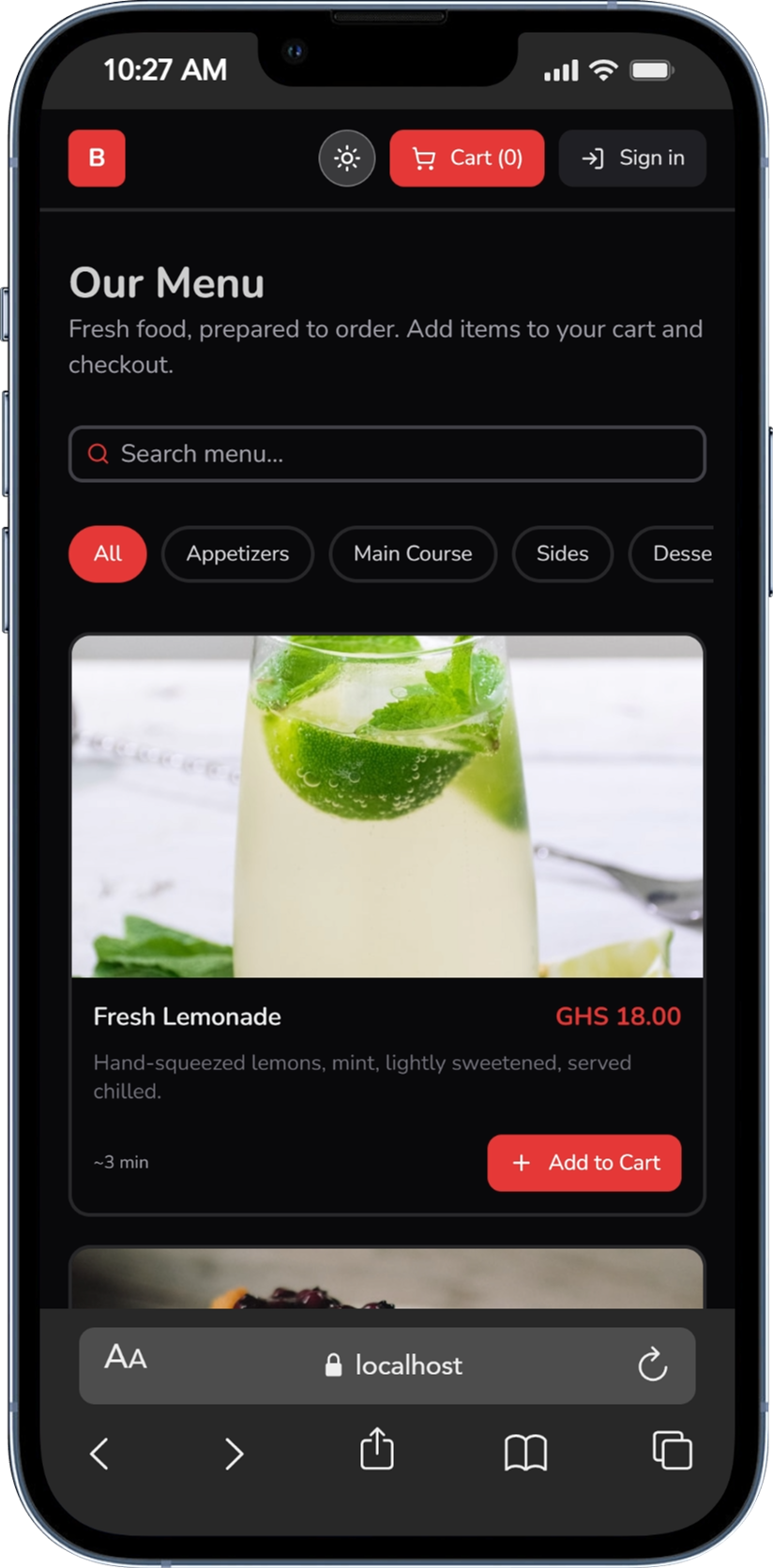The height and width of the screenshot is (1568, 773).
Task: Add Fresh Lemonade to cart
Action: click(584, 1163)
